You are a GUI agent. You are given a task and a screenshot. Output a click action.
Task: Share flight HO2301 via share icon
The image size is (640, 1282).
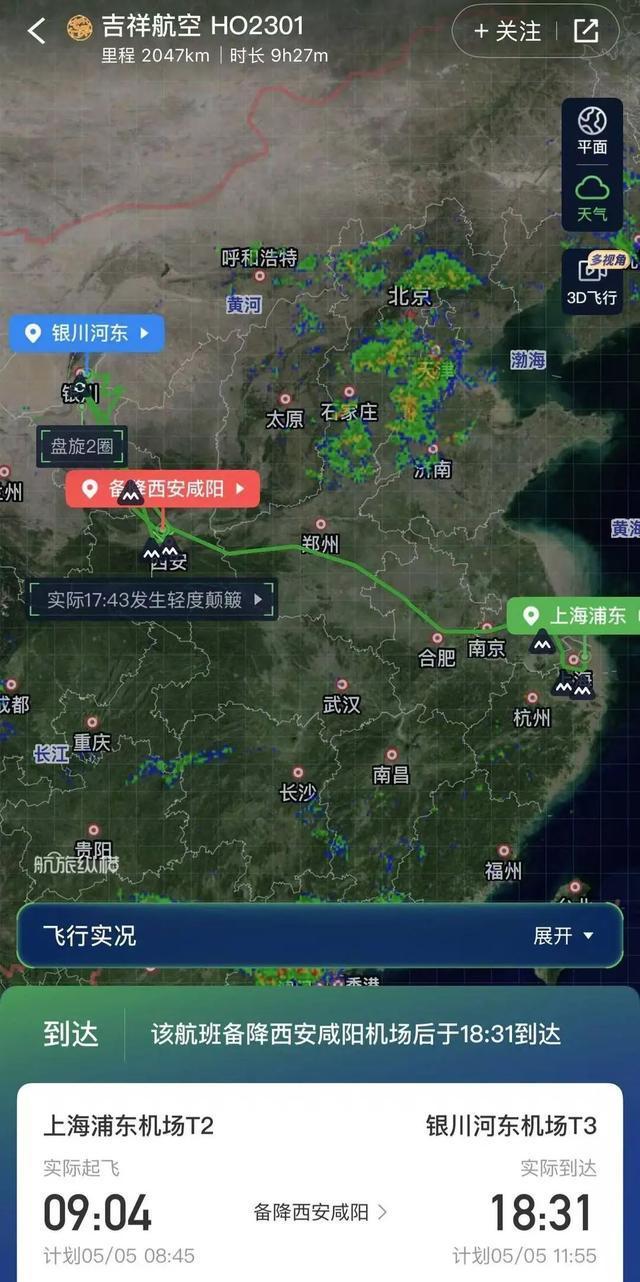coord(585,31)
